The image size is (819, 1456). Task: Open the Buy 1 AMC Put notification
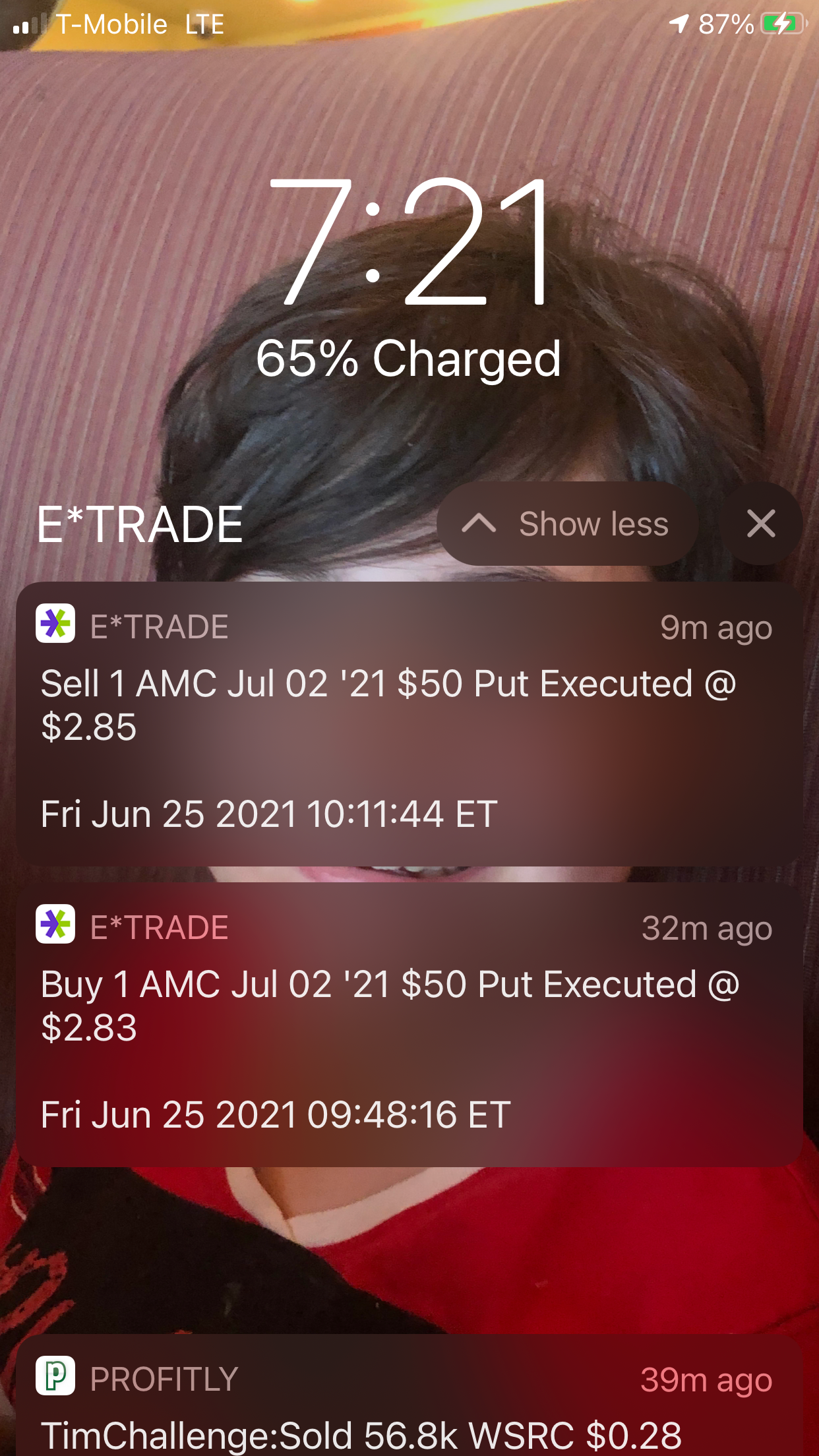409,1024
